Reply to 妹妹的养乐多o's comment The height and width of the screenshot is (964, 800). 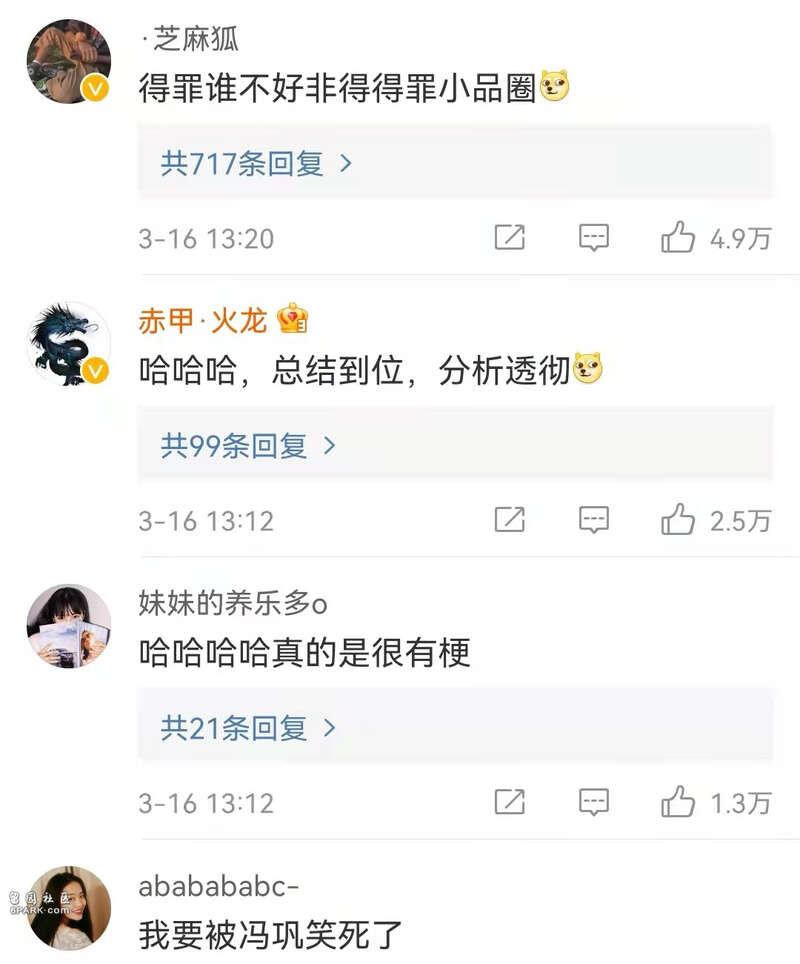[594, 802]
